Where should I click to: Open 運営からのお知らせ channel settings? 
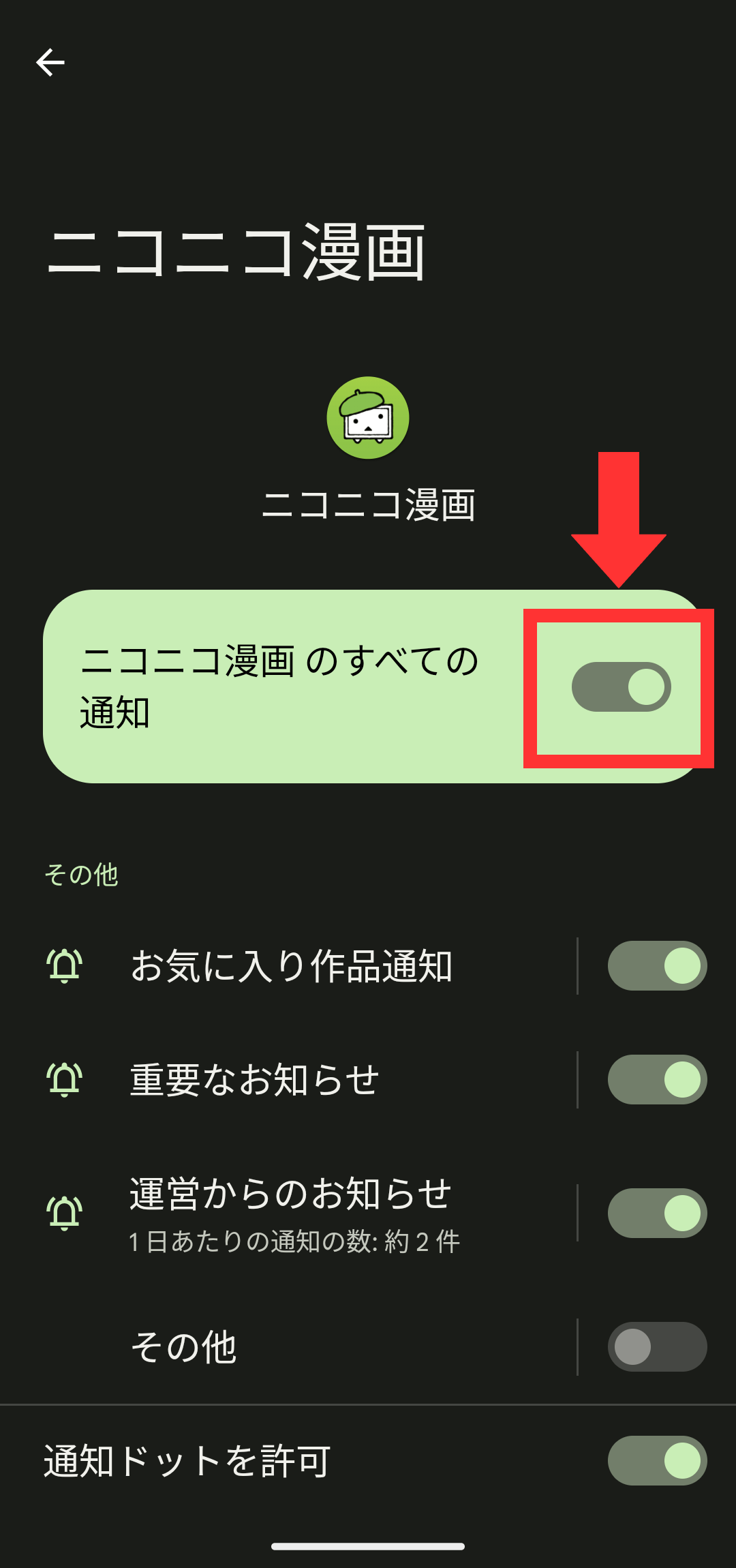(x=292, y=1213)
